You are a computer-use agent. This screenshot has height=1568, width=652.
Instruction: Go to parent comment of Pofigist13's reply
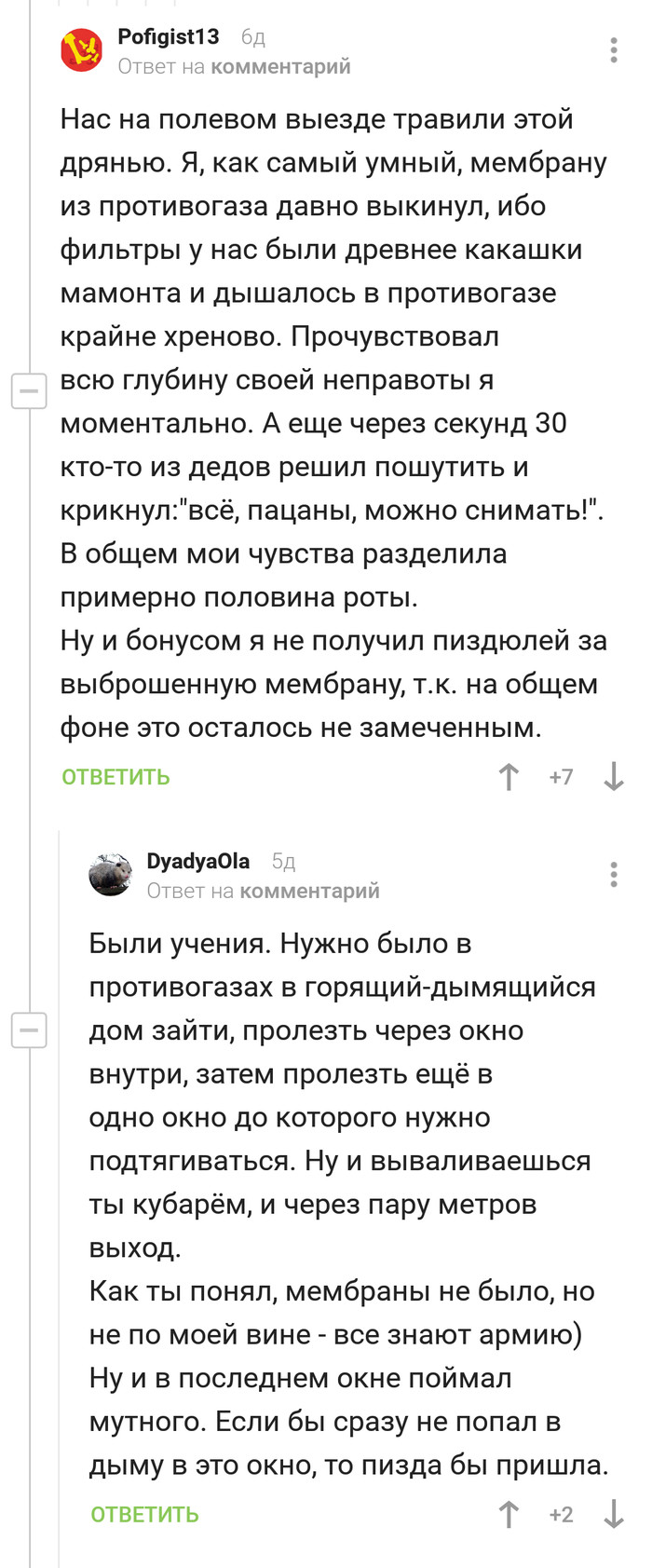point(280,66)
